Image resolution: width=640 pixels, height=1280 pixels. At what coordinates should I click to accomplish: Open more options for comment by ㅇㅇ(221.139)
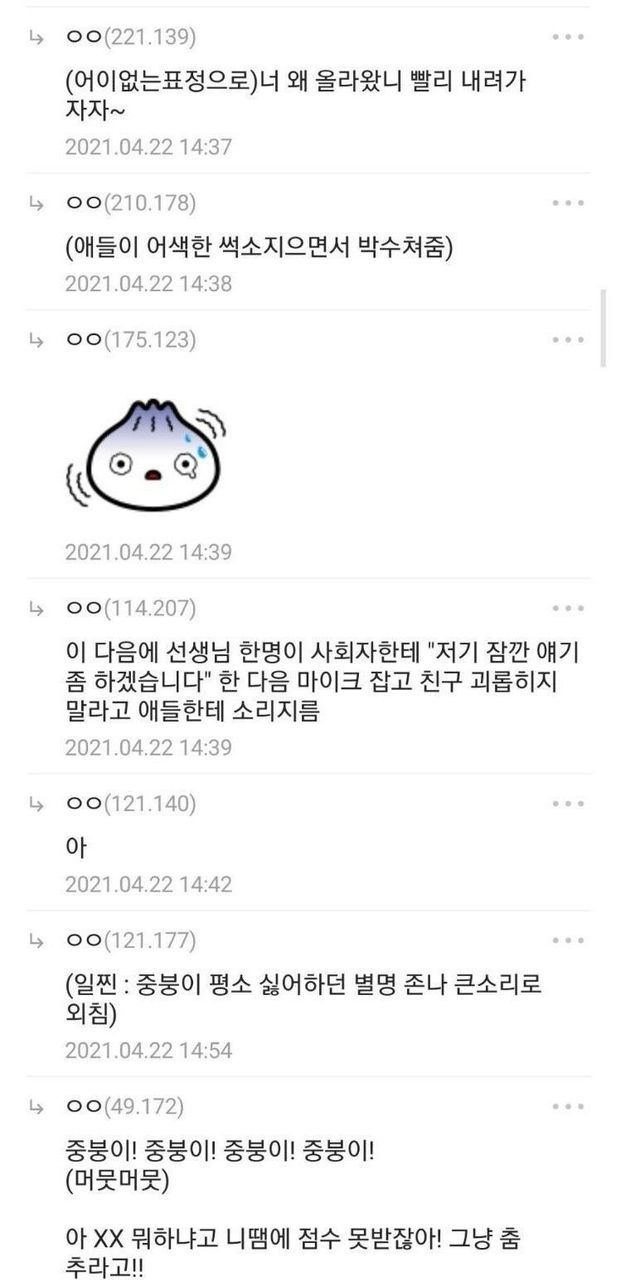click(x=568, y=37)
